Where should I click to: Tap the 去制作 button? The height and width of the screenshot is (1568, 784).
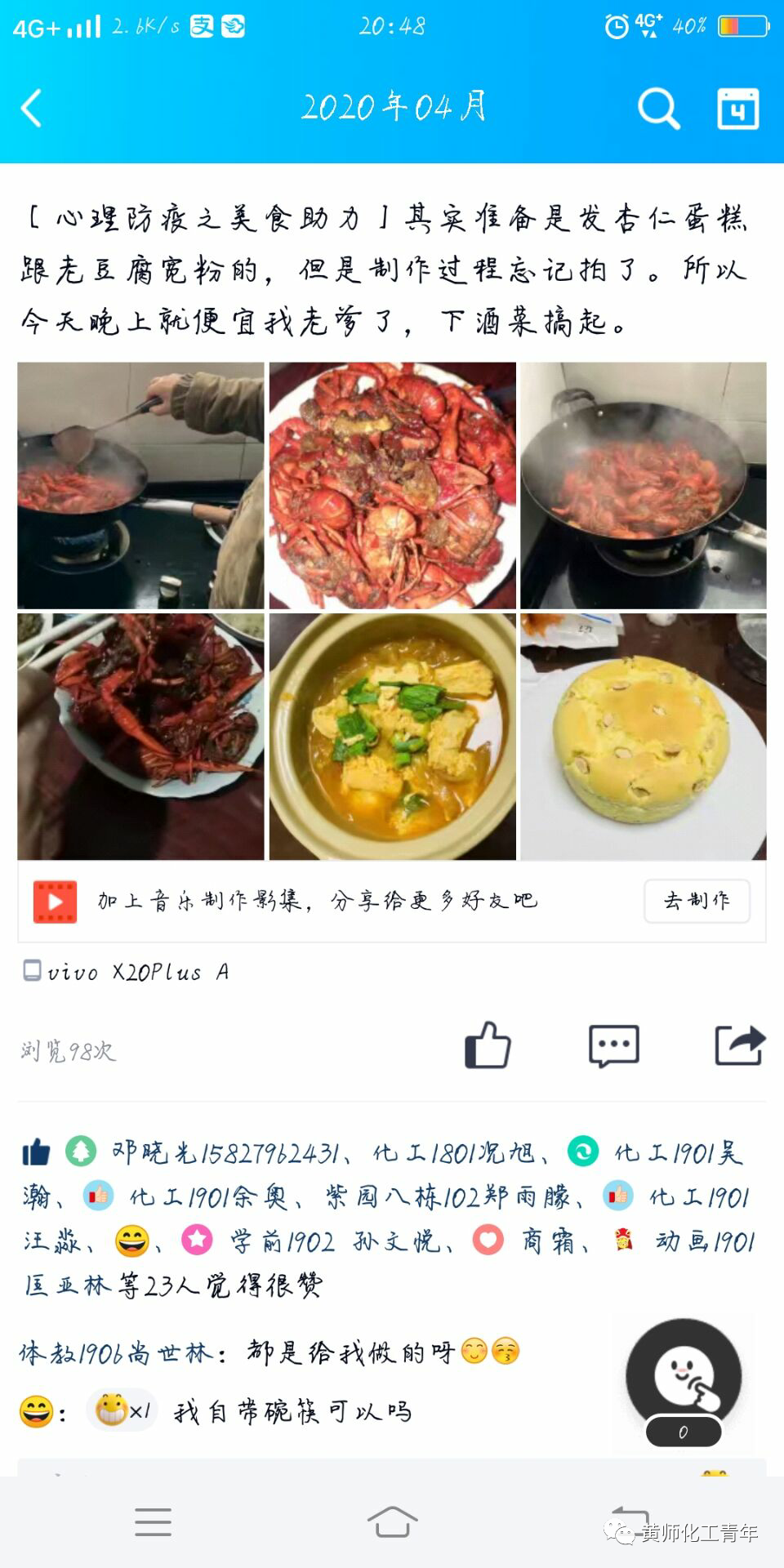coord(697,901)
